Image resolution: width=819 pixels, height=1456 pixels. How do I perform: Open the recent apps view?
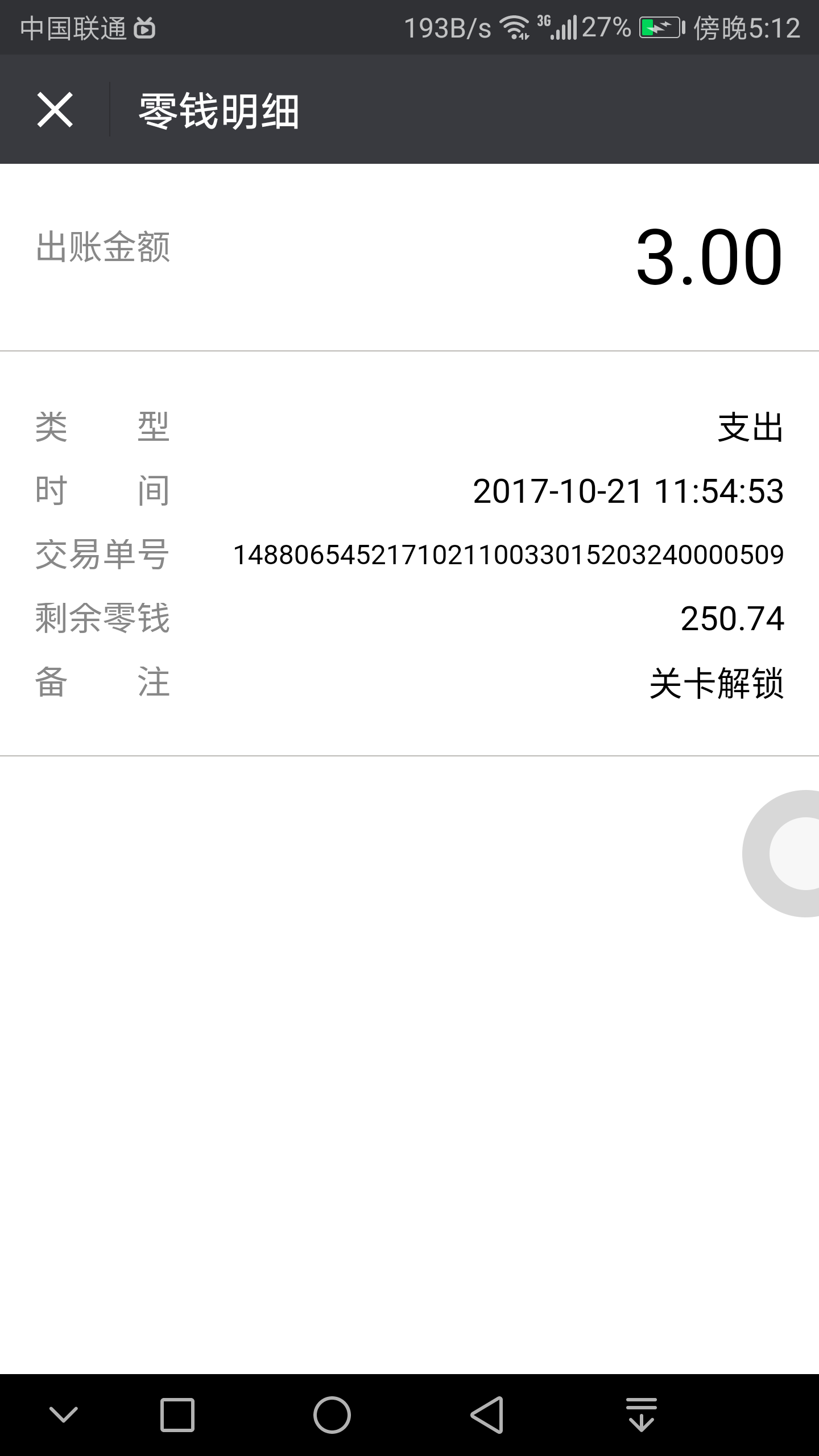(x=177, y=1414)
